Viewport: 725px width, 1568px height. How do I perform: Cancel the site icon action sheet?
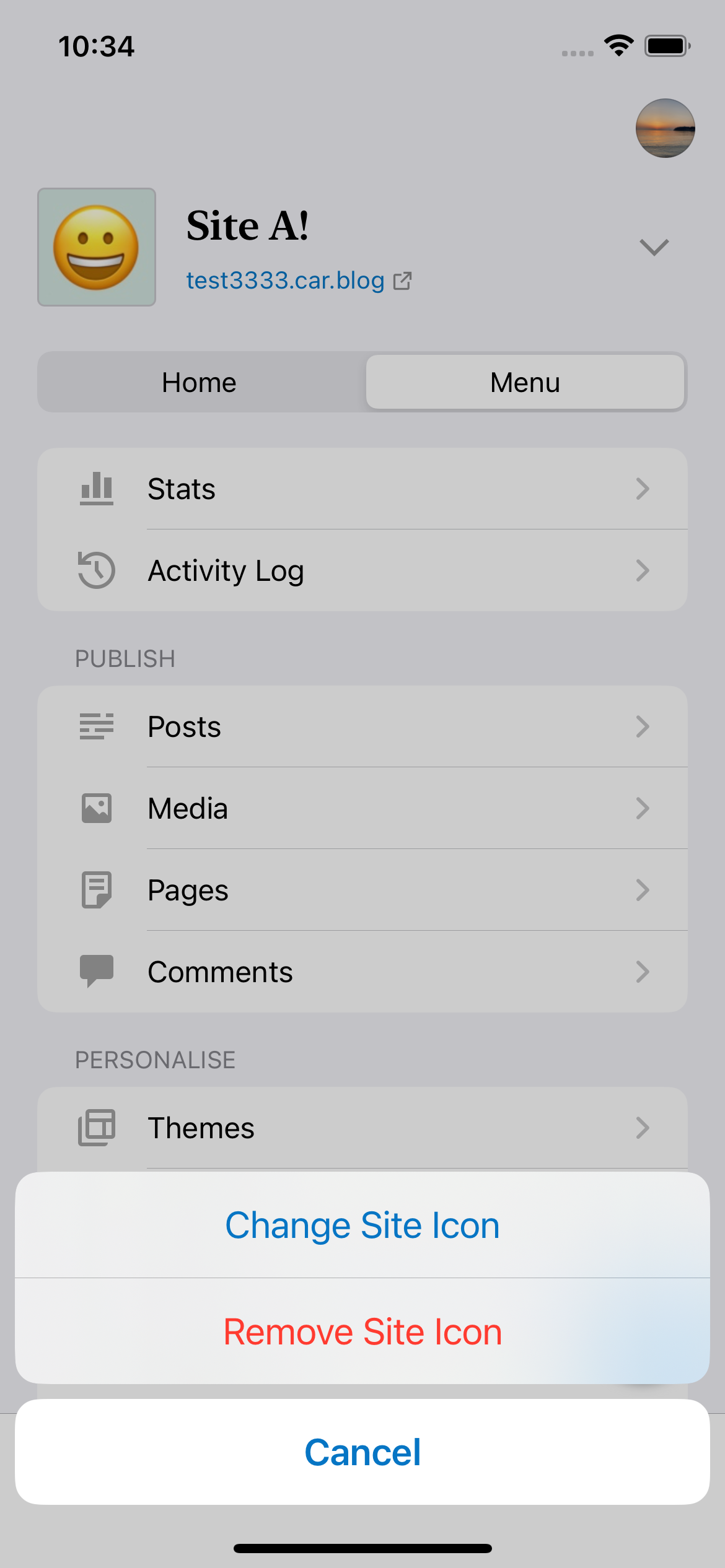pos(362,1452)
